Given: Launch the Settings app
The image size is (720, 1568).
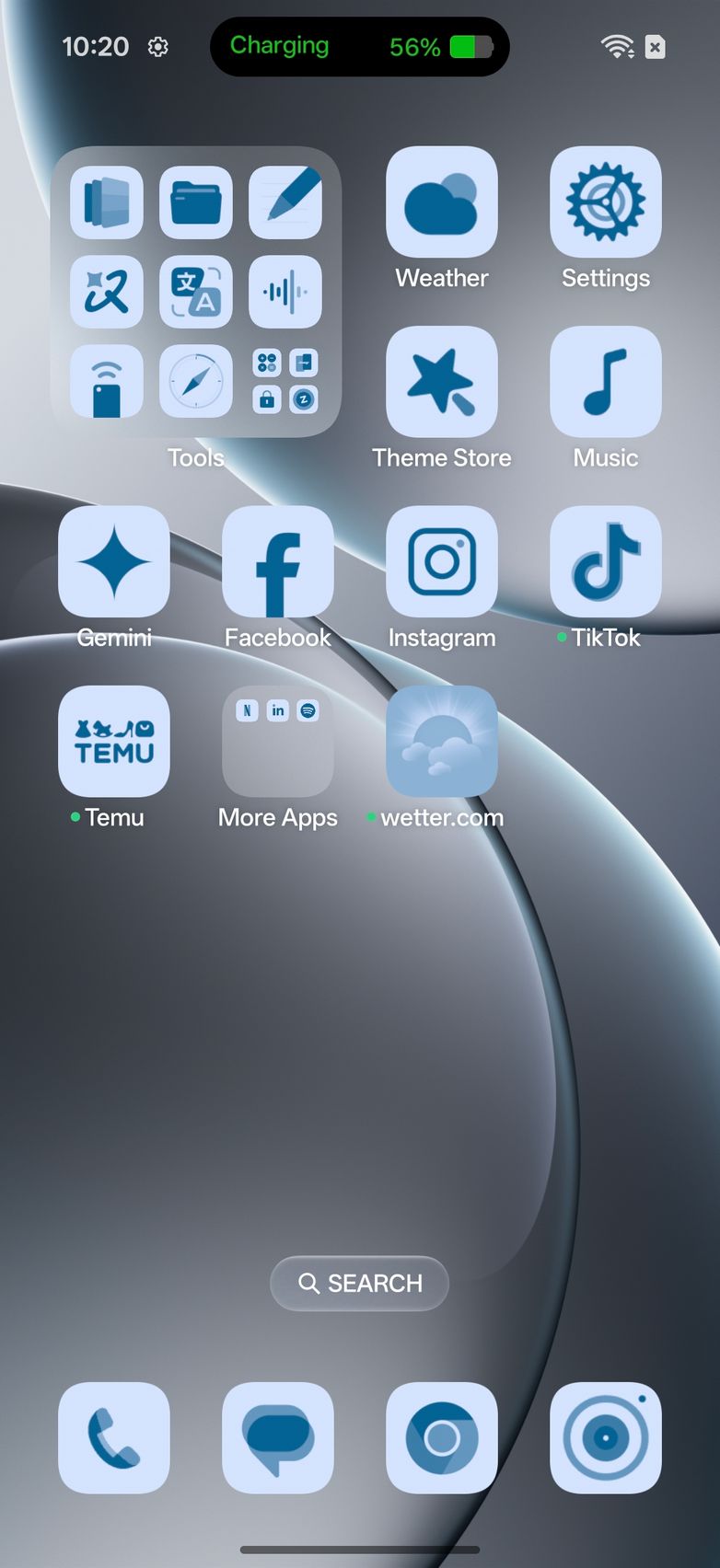Looking at the screenshot, I should point(605,202).
